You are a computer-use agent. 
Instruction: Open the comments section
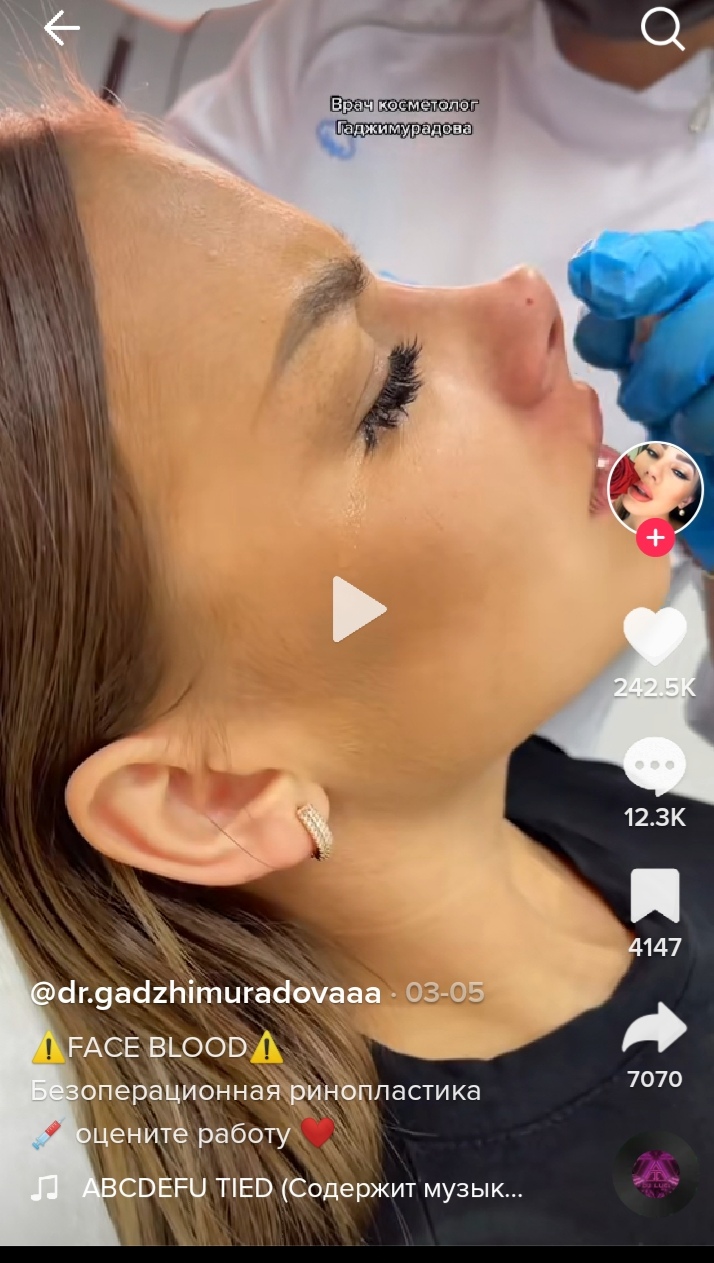(655, 767)
